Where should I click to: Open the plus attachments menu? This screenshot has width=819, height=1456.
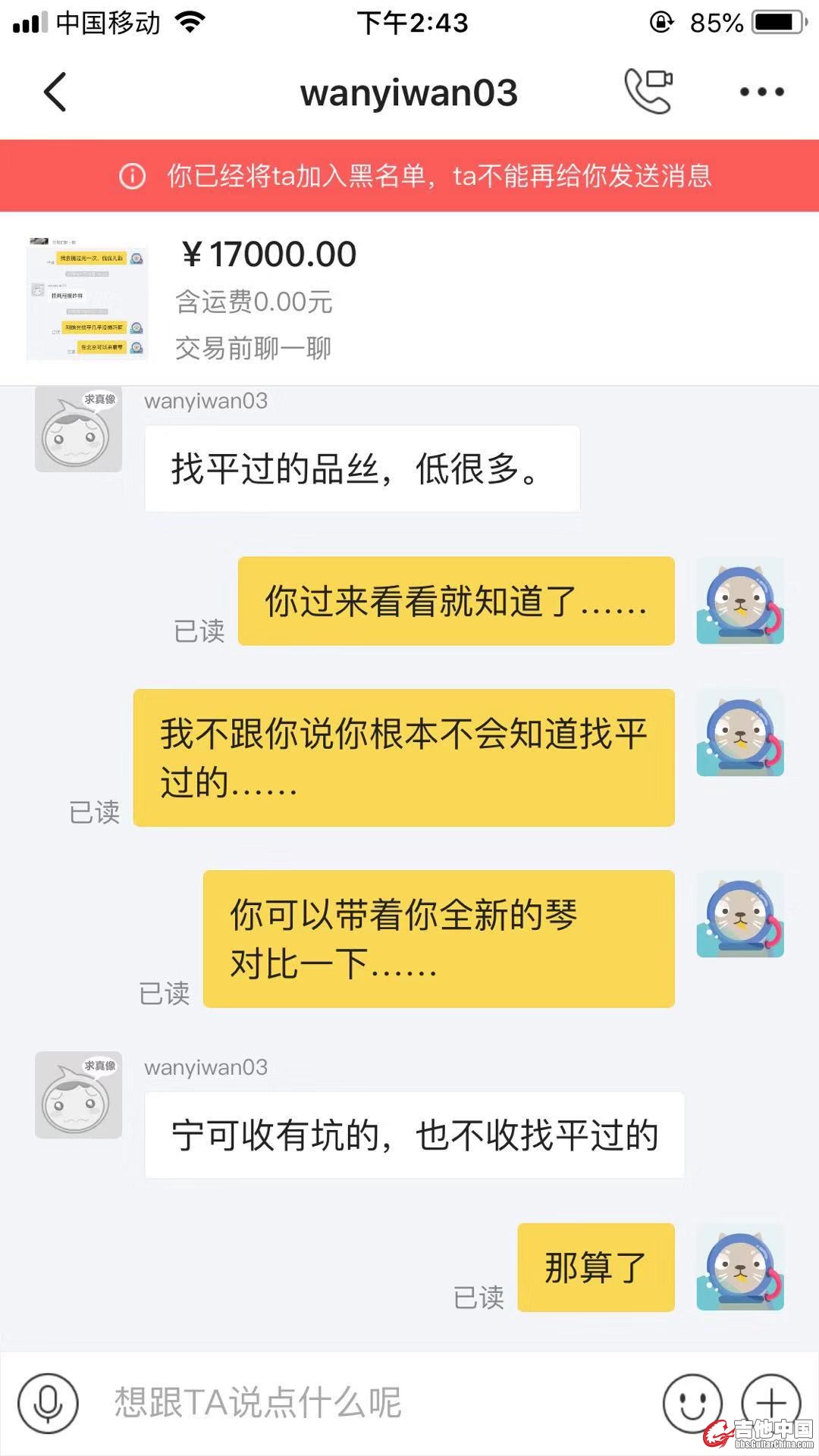[x=770, y=1401]
